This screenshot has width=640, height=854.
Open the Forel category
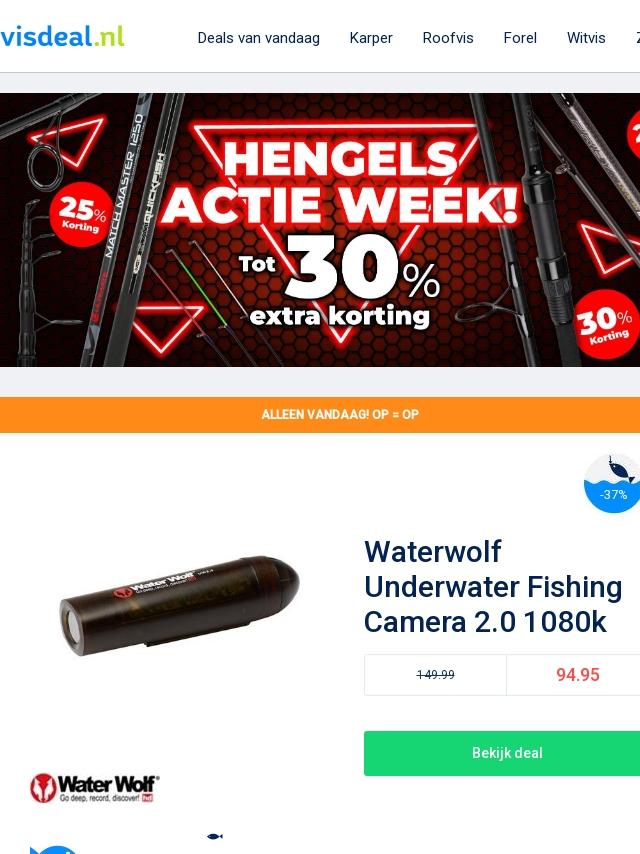(520, 38)
